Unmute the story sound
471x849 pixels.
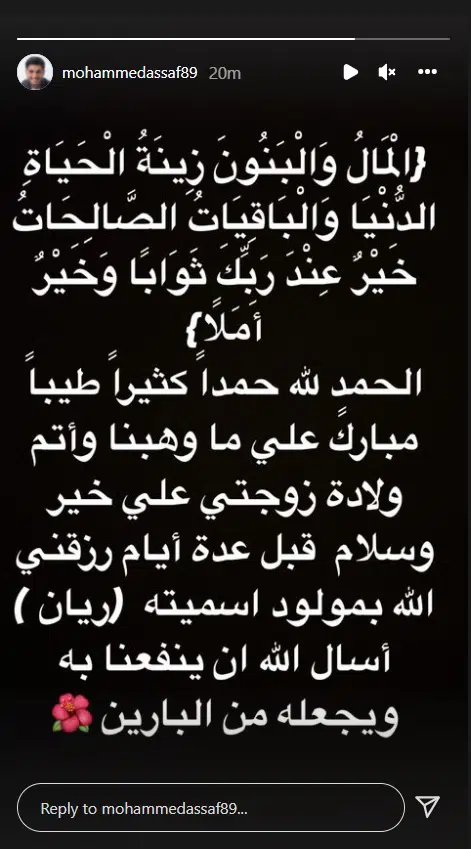(387, 72)
